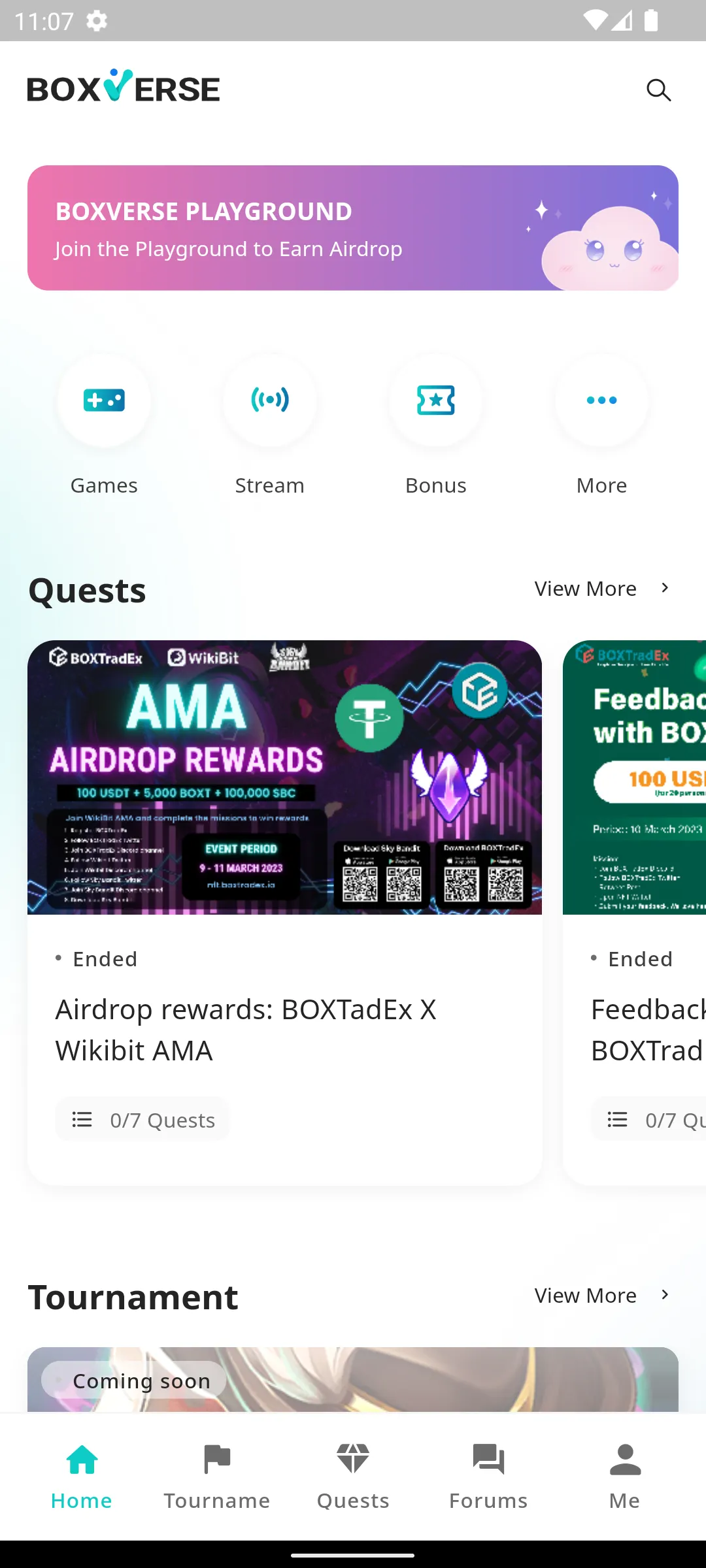Screen dimensions: 706x1568
Task: Open the BOXTadEx X Wikibit AMA quest card
Action: click(x=284, y=911)
